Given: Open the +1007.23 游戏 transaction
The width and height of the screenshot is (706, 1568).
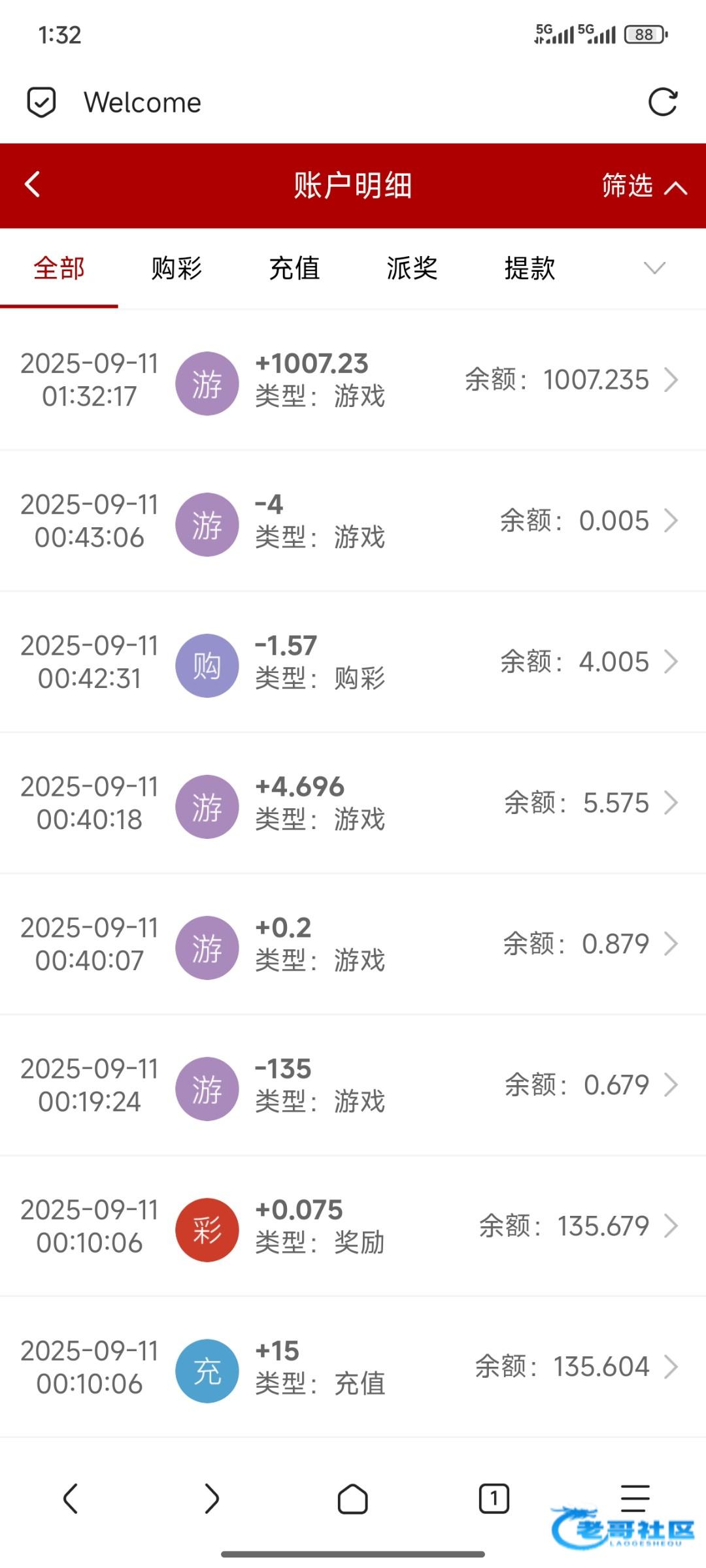Looking at the screenshot, I should point(353,380).
